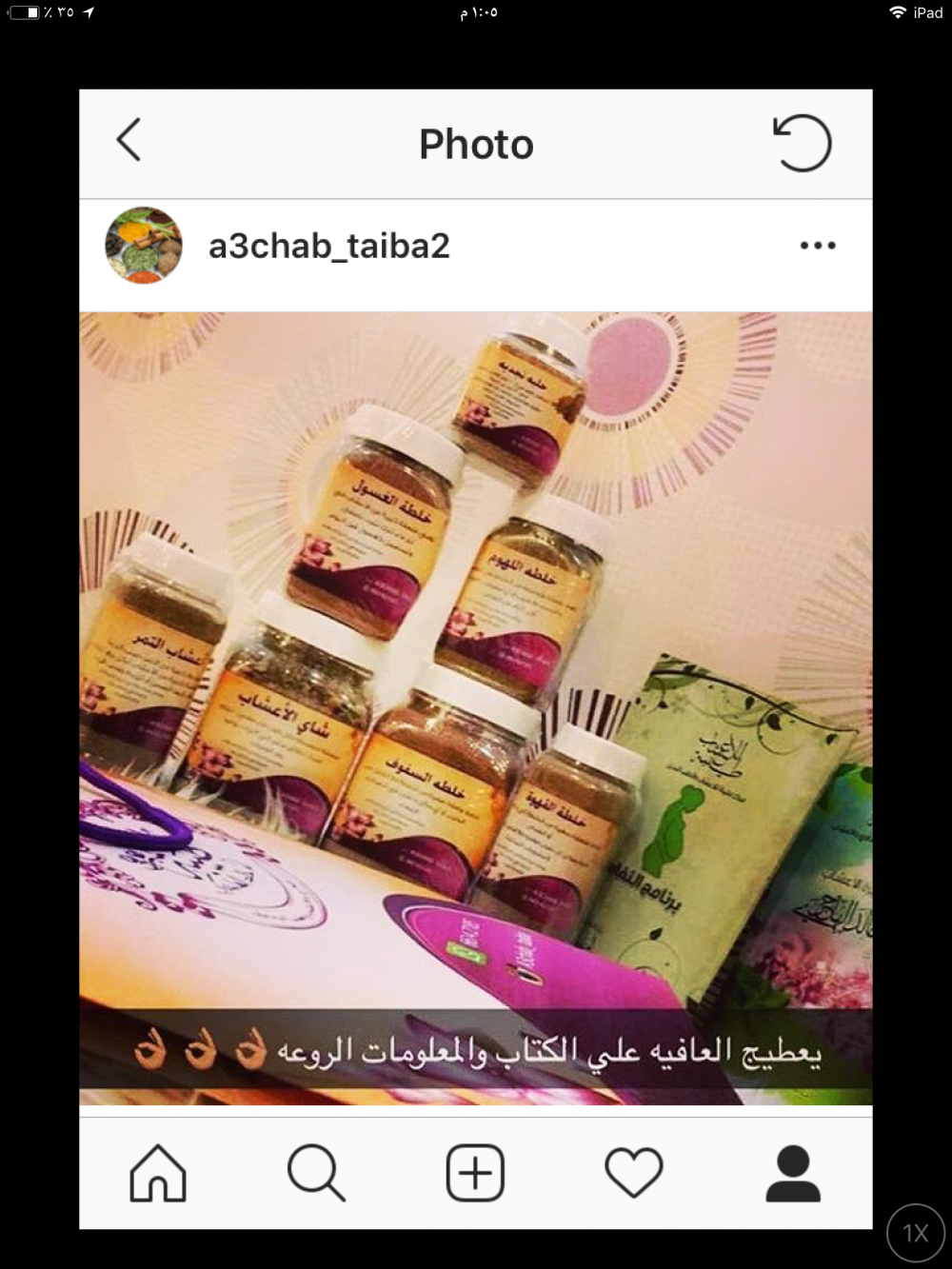
Task: Create a new post with the plus tab
Action: click(475, 1173)
